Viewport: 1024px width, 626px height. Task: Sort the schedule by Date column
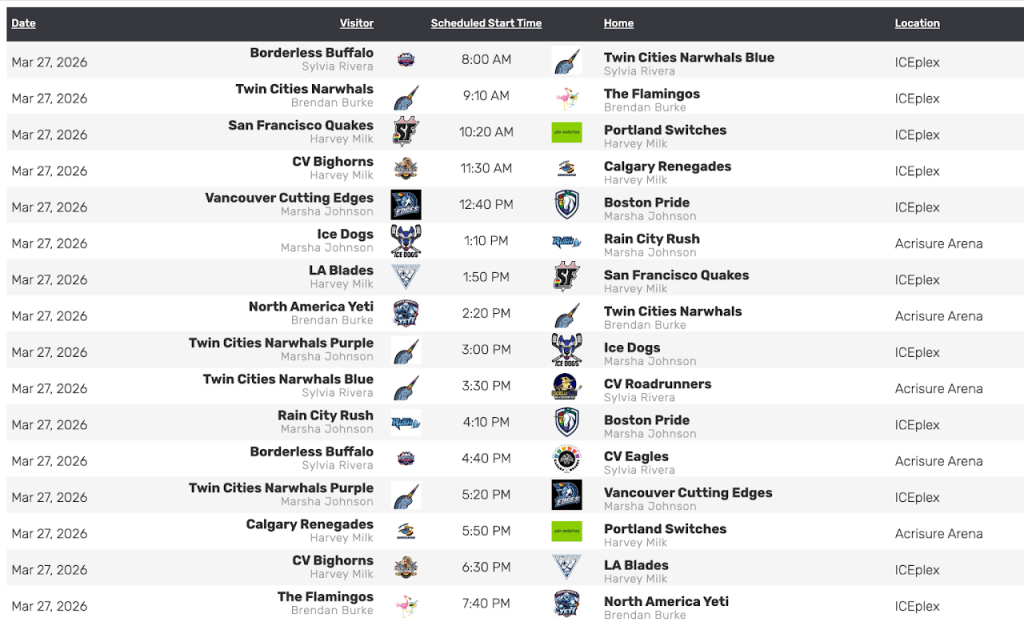click(x=23, y=23)
